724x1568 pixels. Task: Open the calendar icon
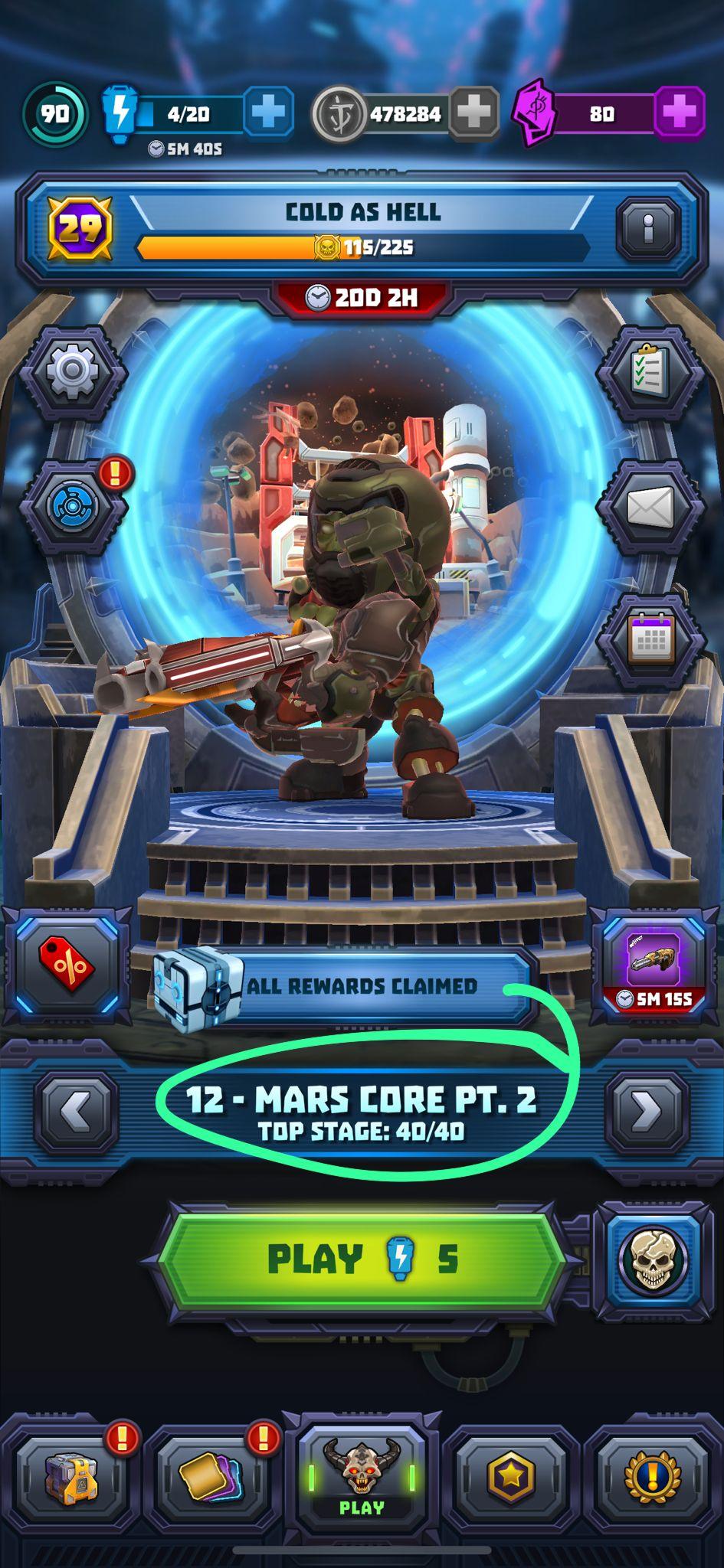pos(650,639)
